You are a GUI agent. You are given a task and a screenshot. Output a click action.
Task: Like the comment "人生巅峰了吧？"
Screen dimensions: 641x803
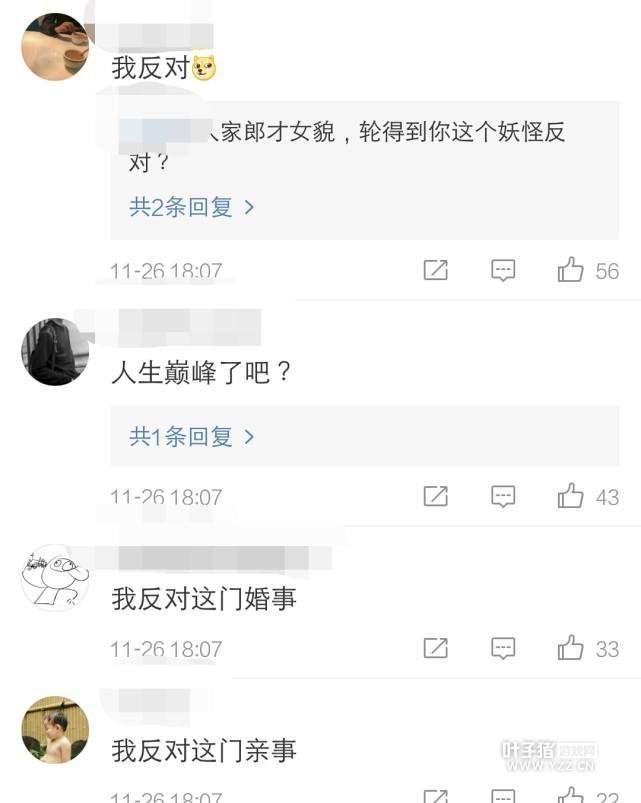tap(571, 496)
